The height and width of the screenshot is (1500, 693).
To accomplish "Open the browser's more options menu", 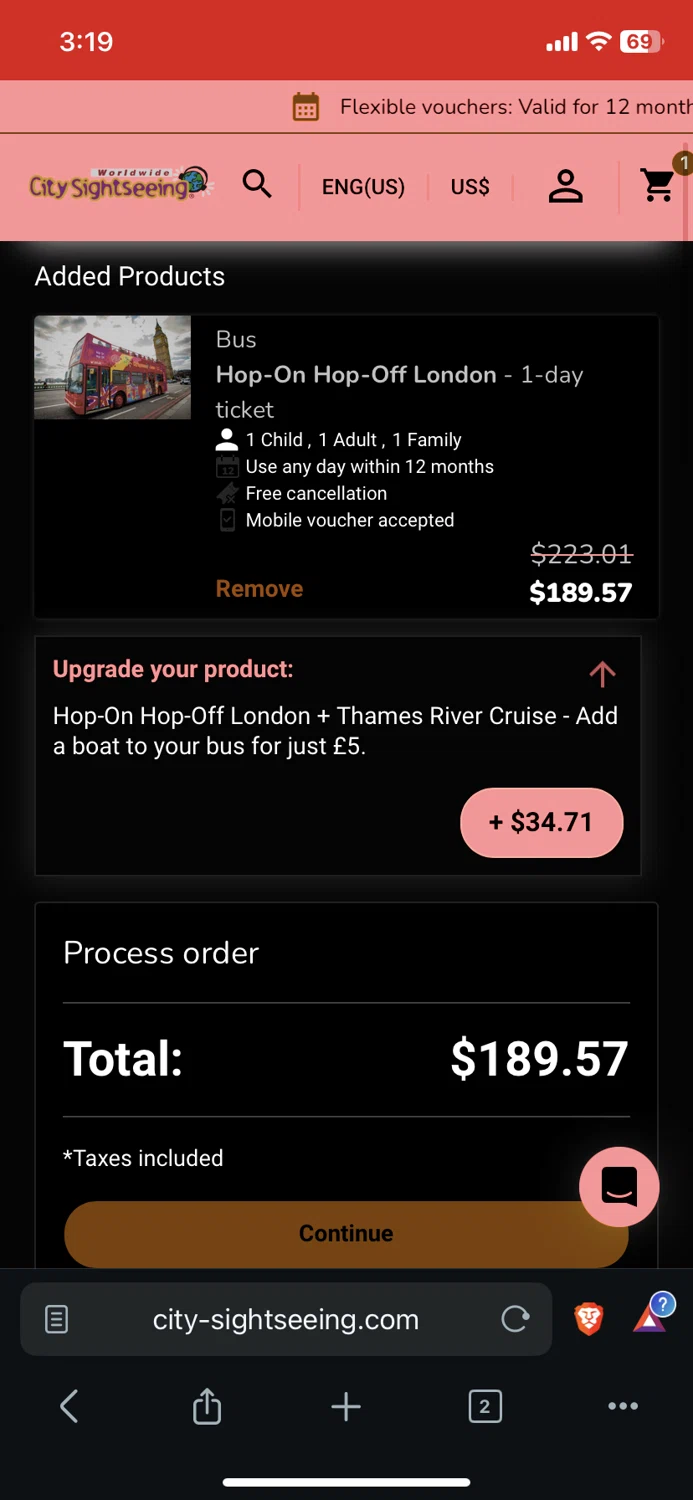I will [623, 1406].
